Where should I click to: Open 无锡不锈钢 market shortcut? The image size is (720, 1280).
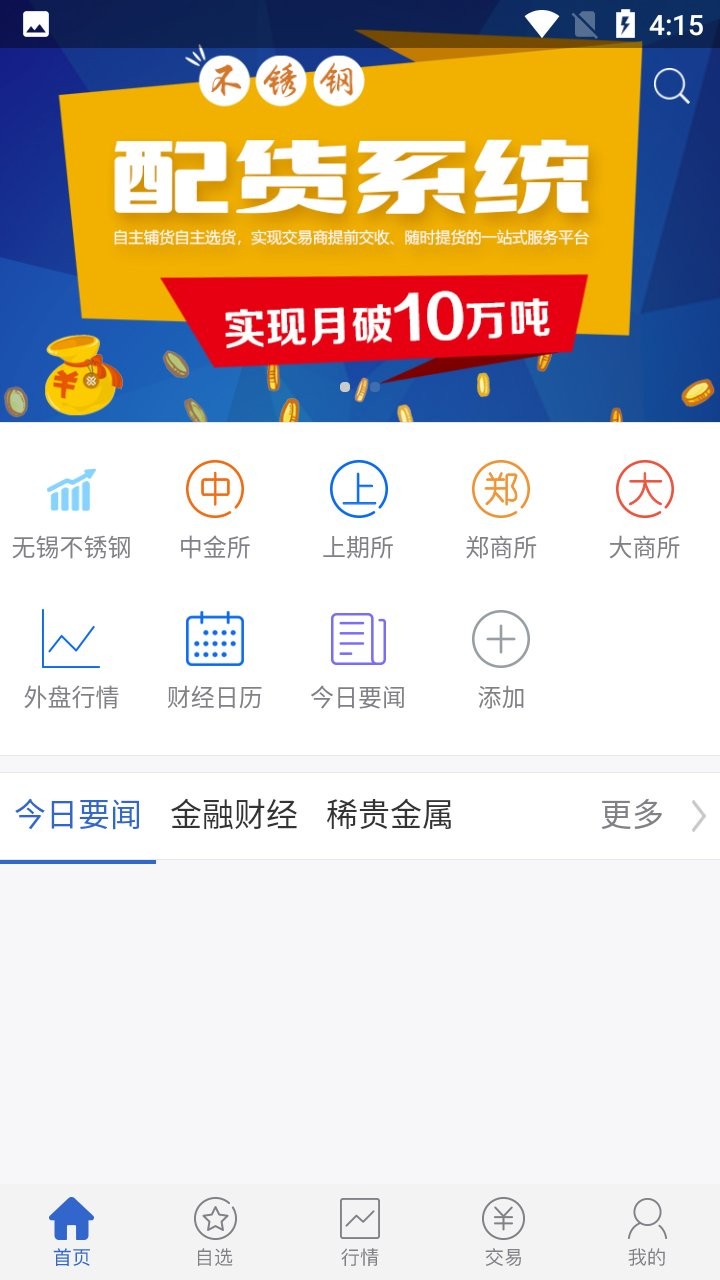pyautogui.click(x=71, y=510)
